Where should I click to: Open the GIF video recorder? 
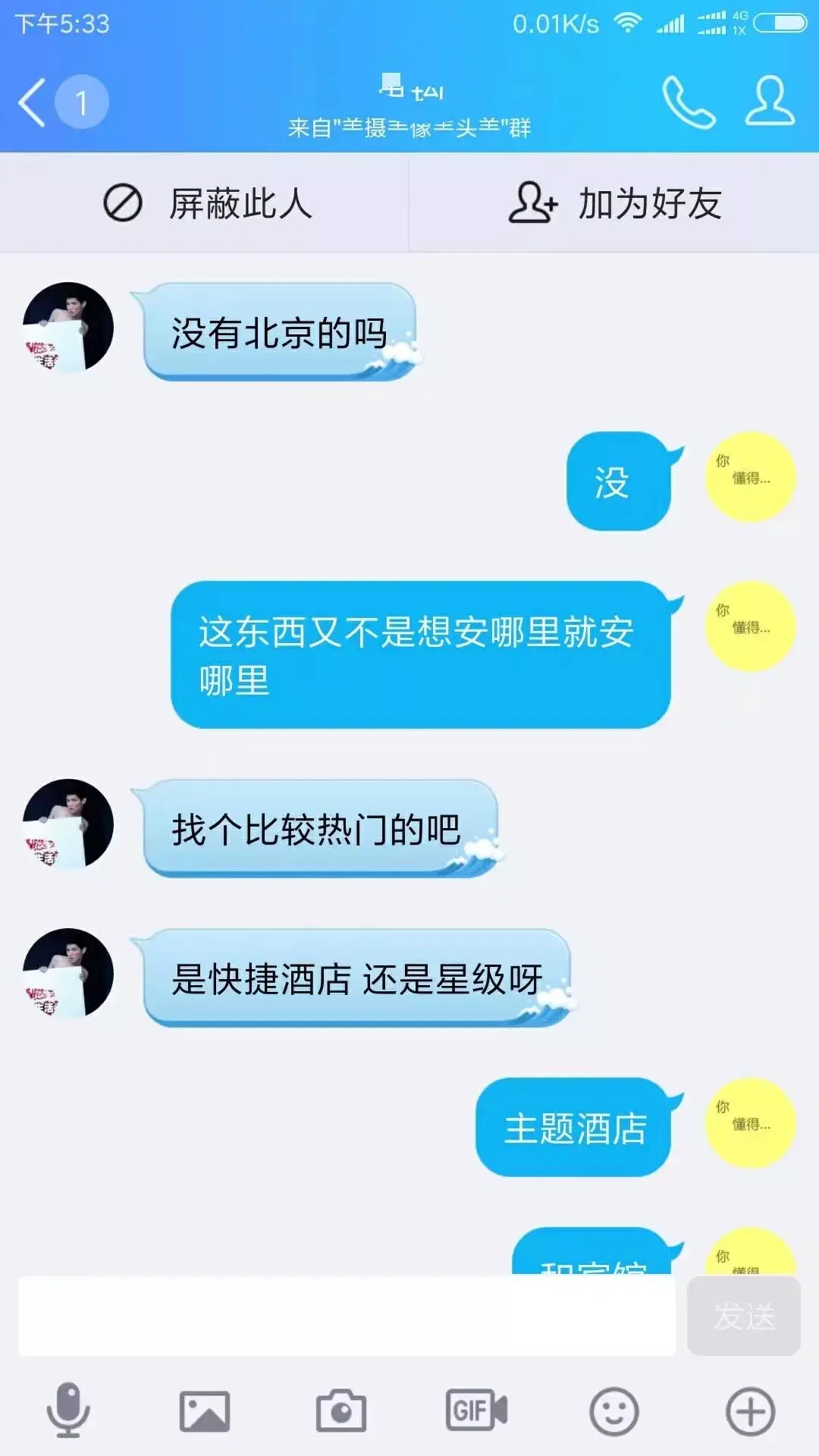(477, 1411)
